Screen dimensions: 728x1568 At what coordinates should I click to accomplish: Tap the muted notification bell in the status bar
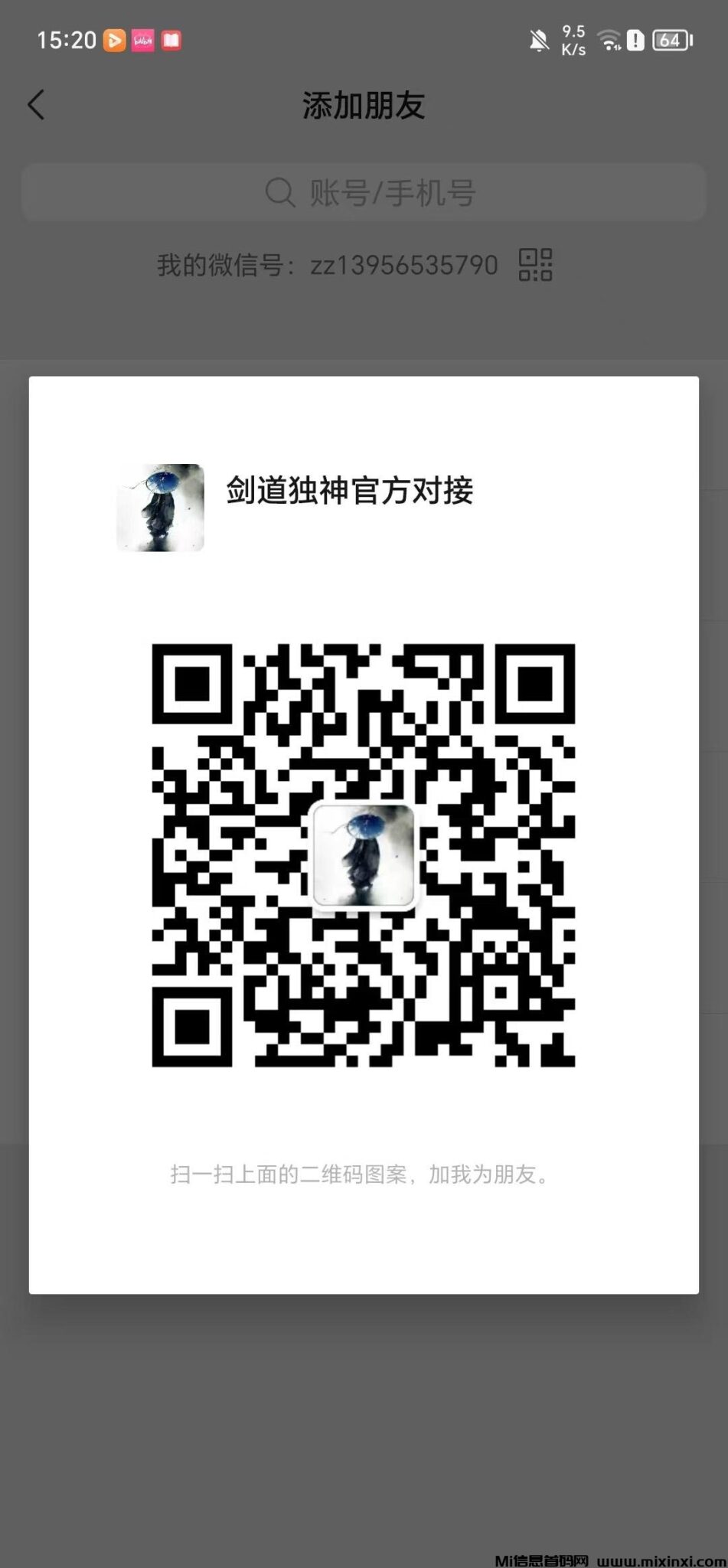click(538, 40)
